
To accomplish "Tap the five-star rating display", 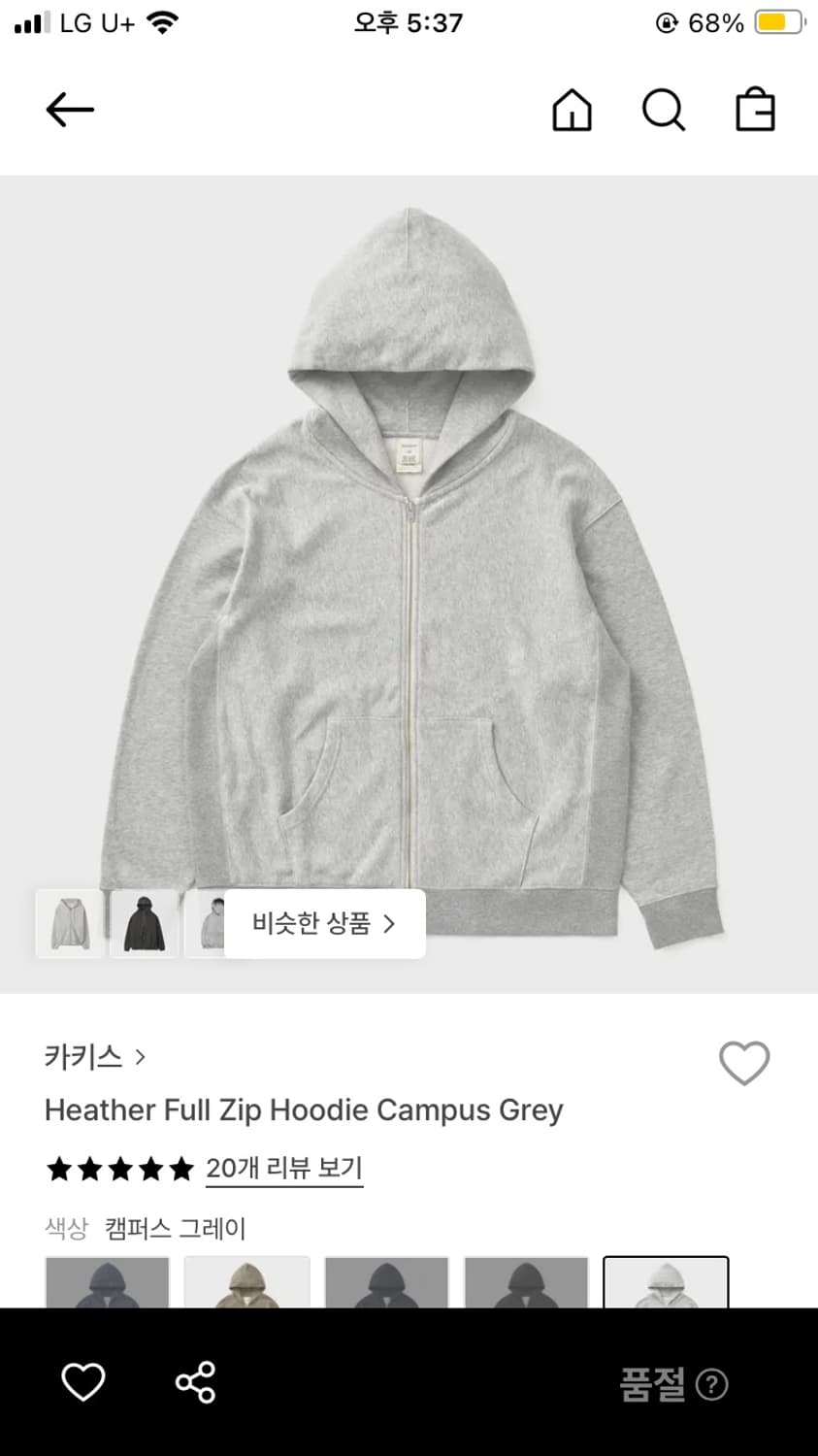I will pyautogui.click(x=119, y=1170).
